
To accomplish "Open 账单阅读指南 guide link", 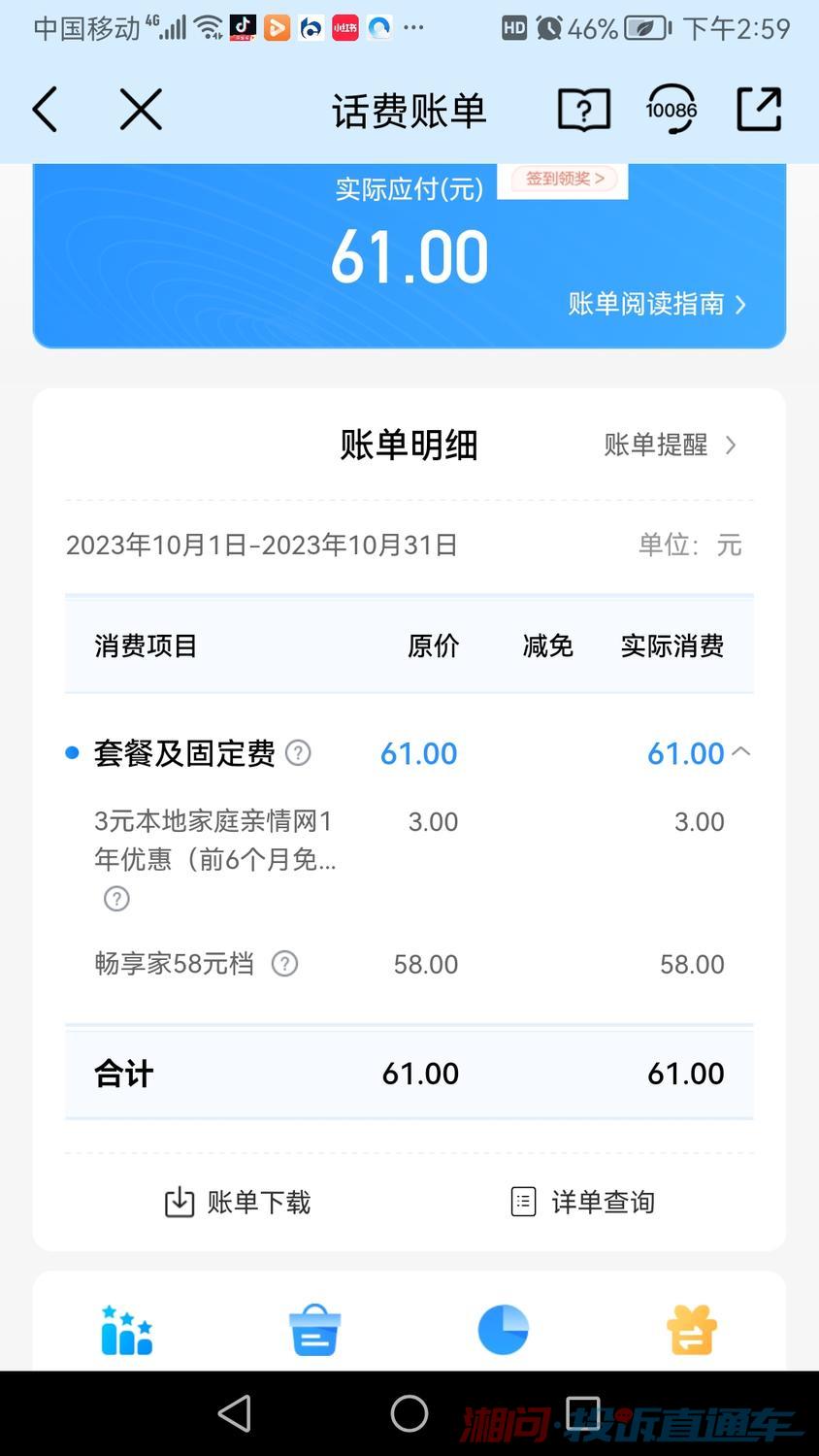I will pyautogui.click(x=656, y=304).
